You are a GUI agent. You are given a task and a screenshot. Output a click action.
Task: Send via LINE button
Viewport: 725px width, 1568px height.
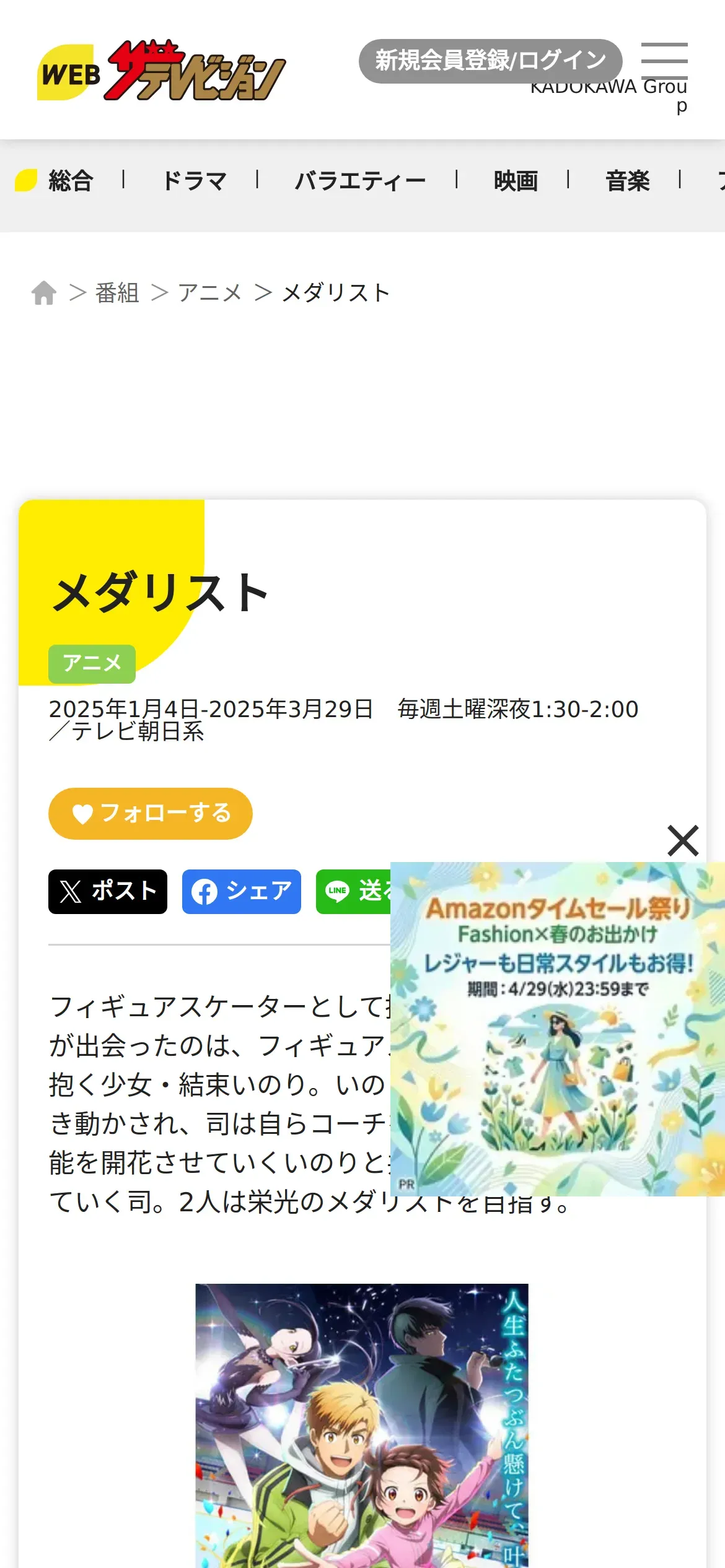(353, 892)
